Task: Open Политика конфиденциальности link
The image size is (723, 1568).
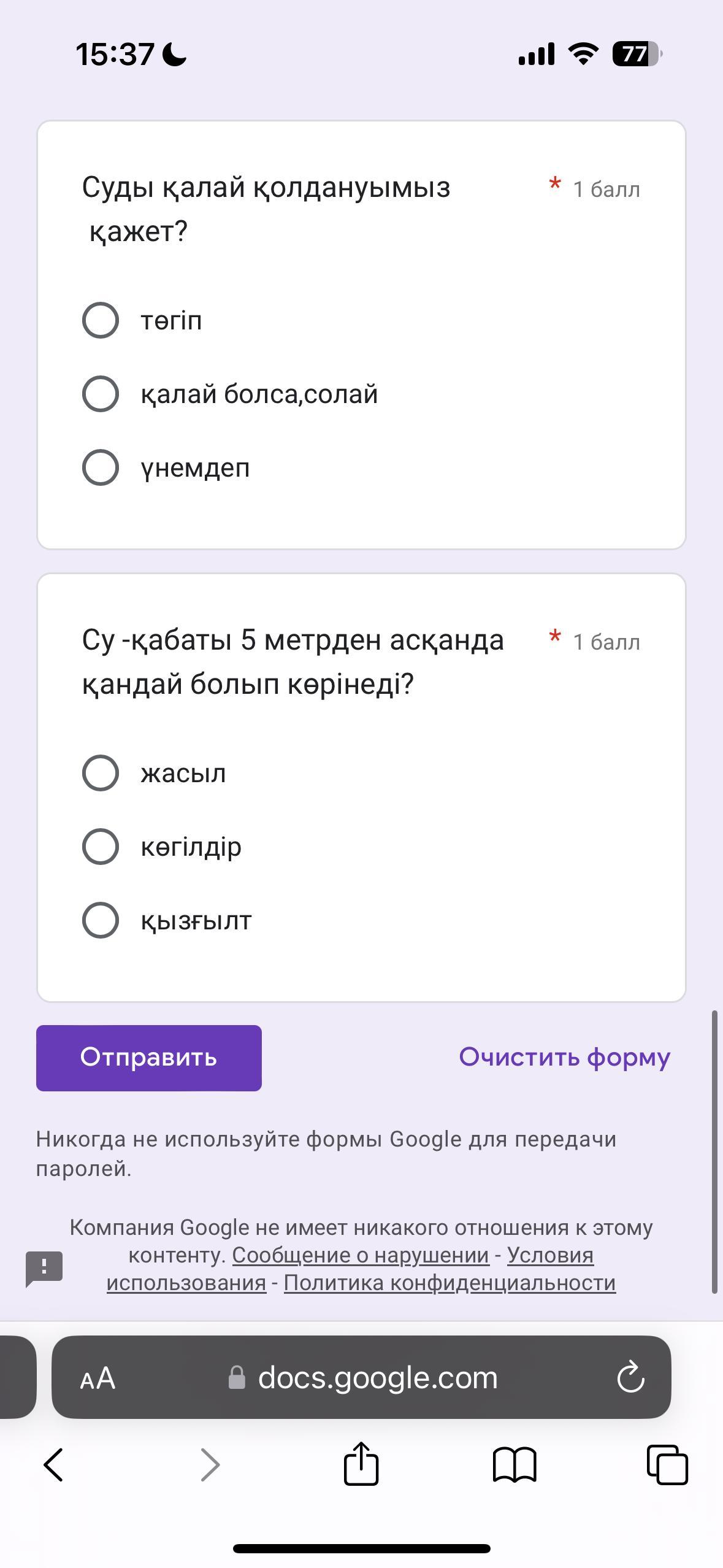Action: pos(449,1283)
